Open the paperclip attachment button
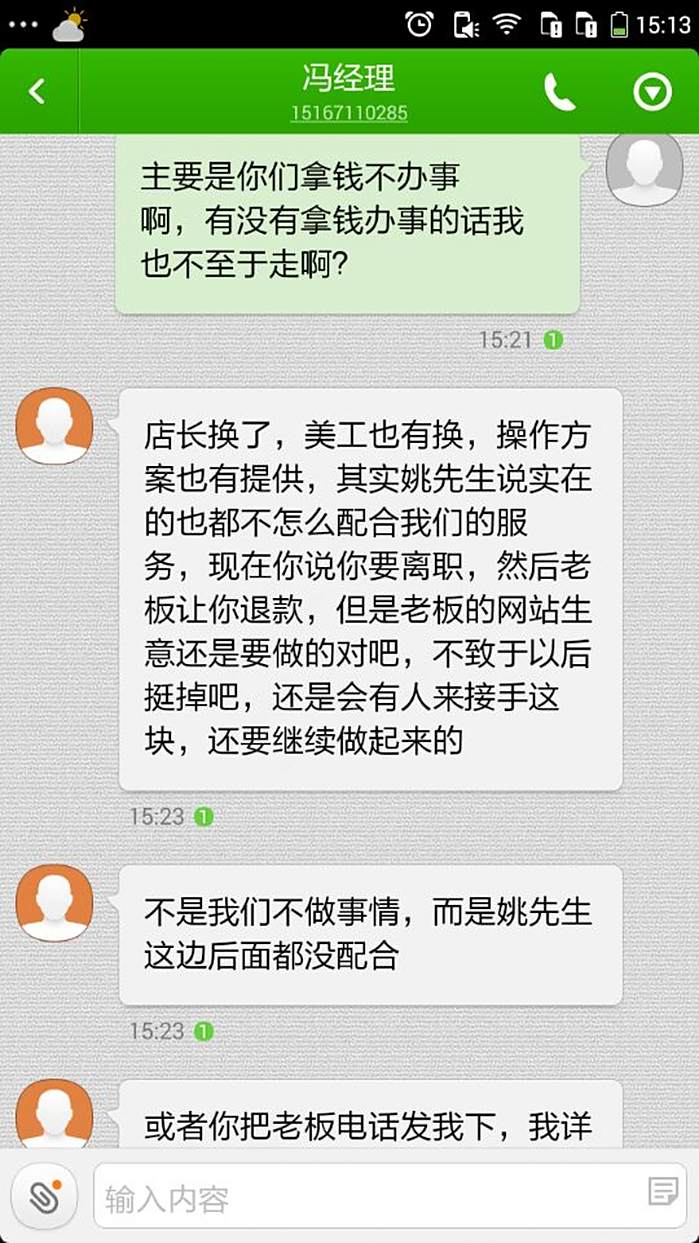The width and height of the screenshot is (699, 1243). pos(44,1195)
